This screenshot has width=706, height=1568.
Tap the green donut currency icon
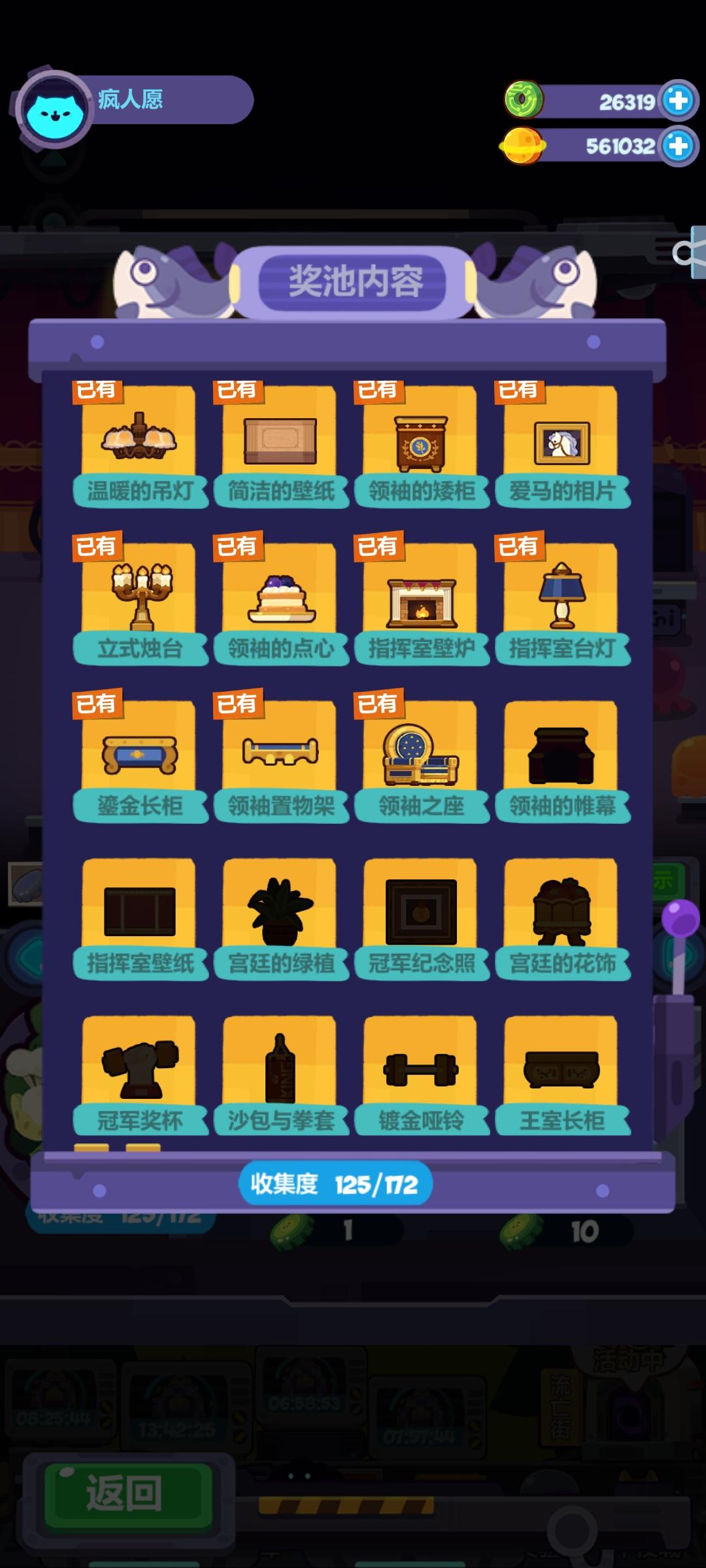523,101
